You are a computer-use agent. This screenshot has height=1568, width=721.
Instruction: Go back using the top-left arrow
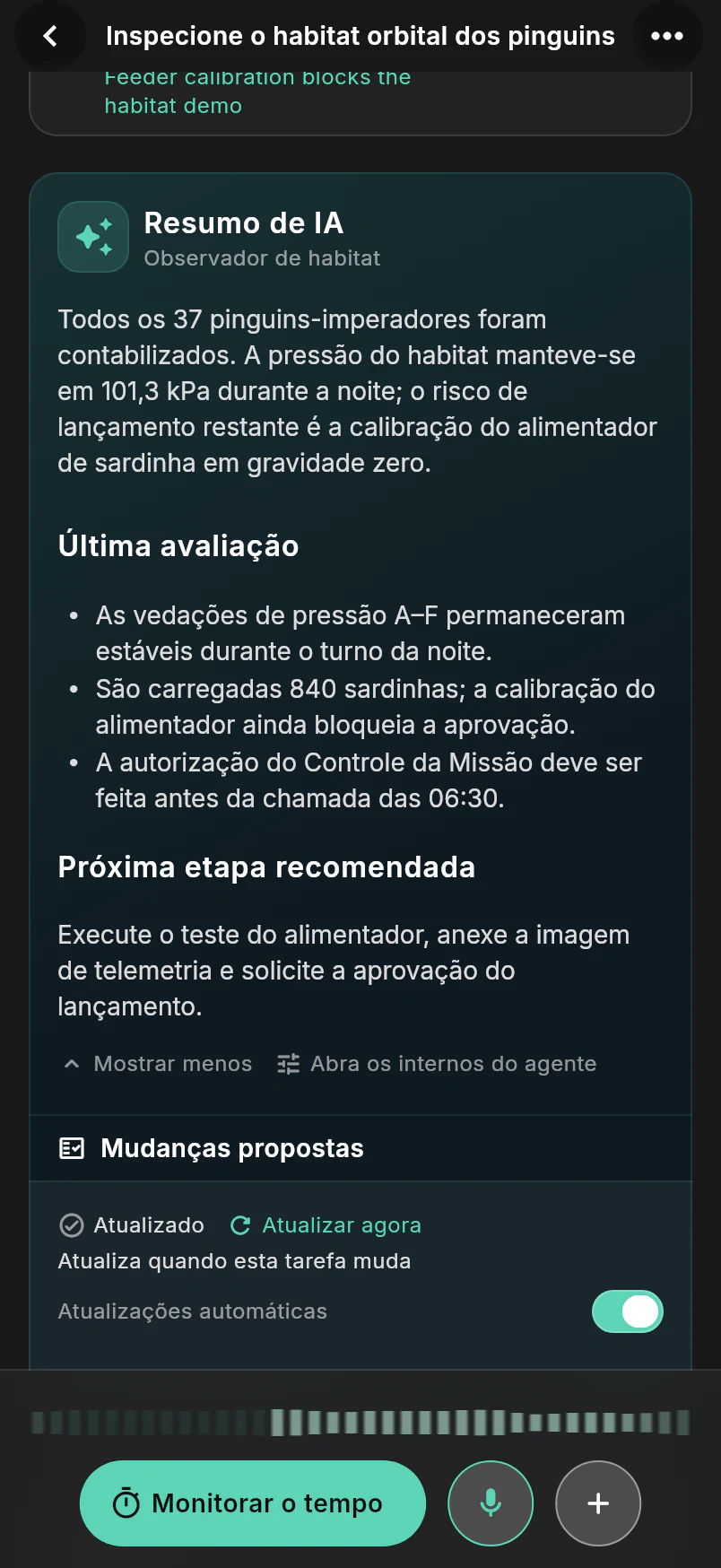tap(50, 36)
